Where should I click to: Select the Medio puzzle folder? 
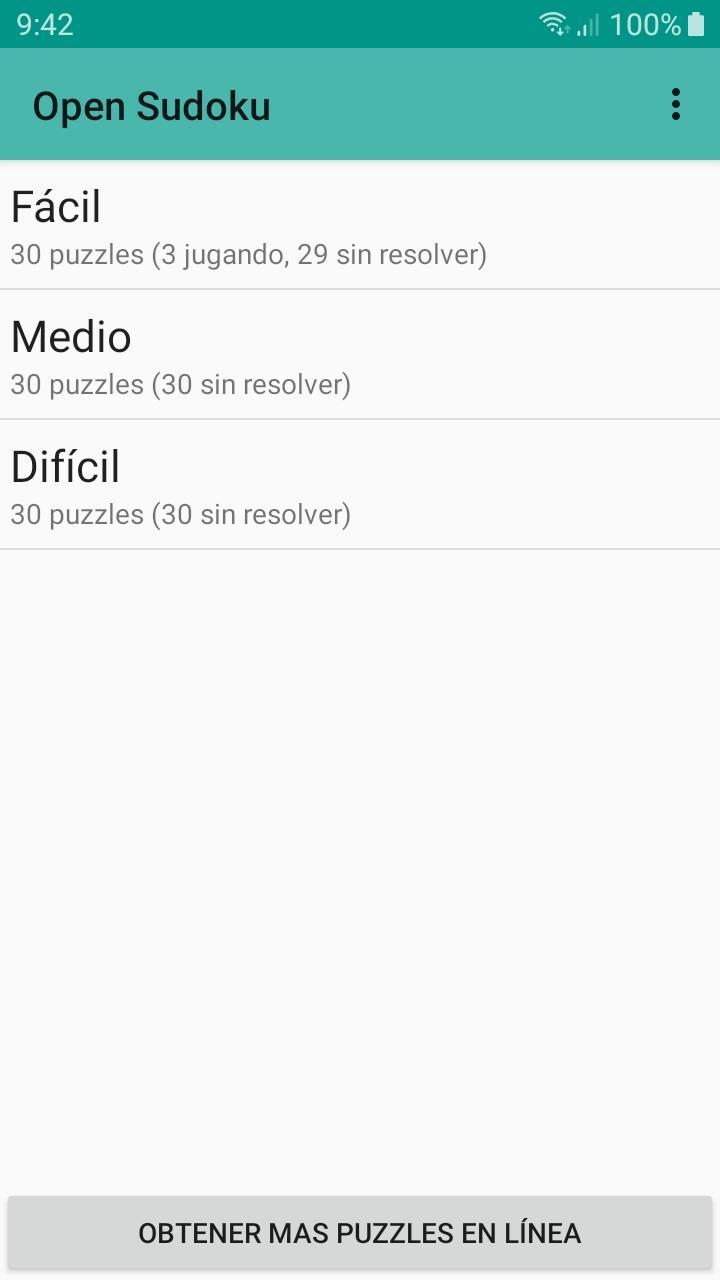coord(360,356)
